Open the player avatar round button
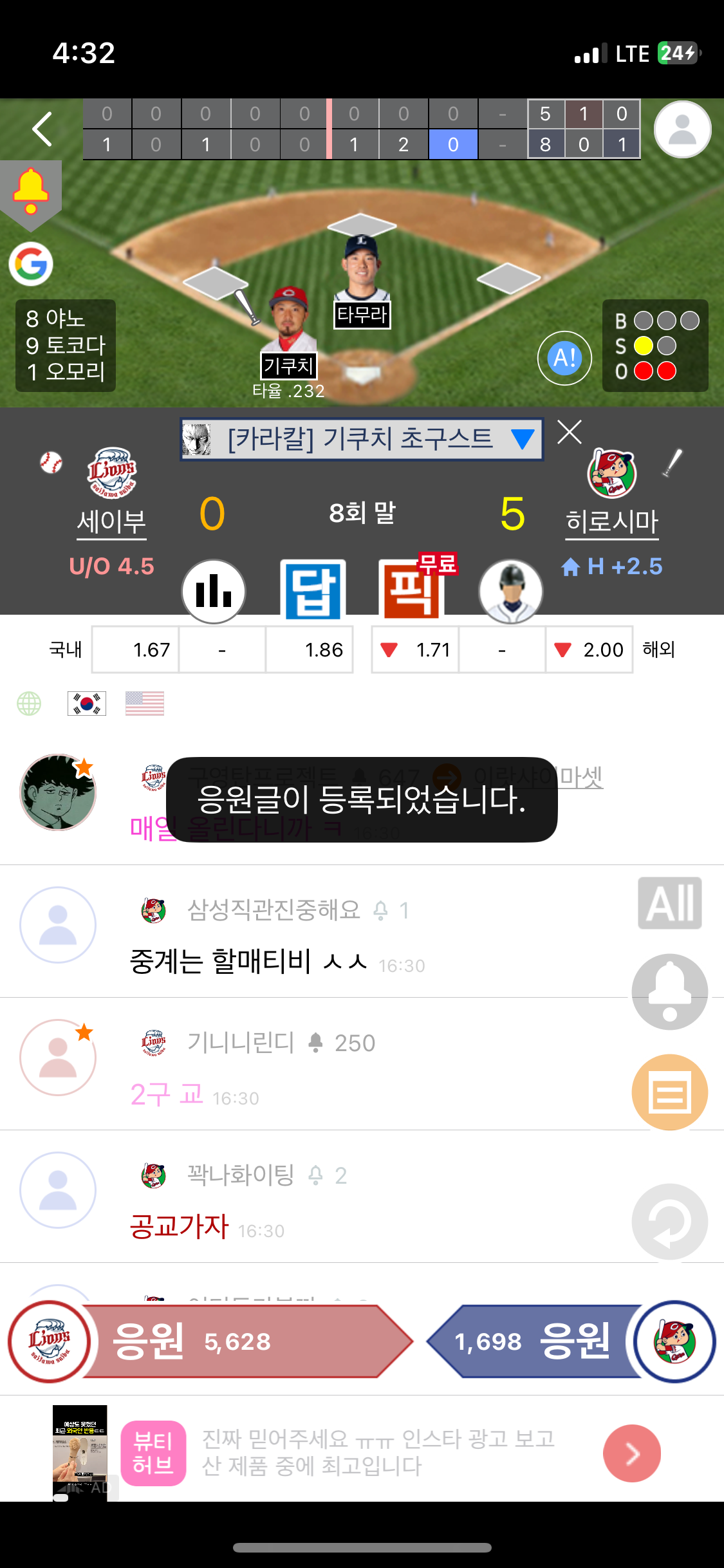 [511, 591]
